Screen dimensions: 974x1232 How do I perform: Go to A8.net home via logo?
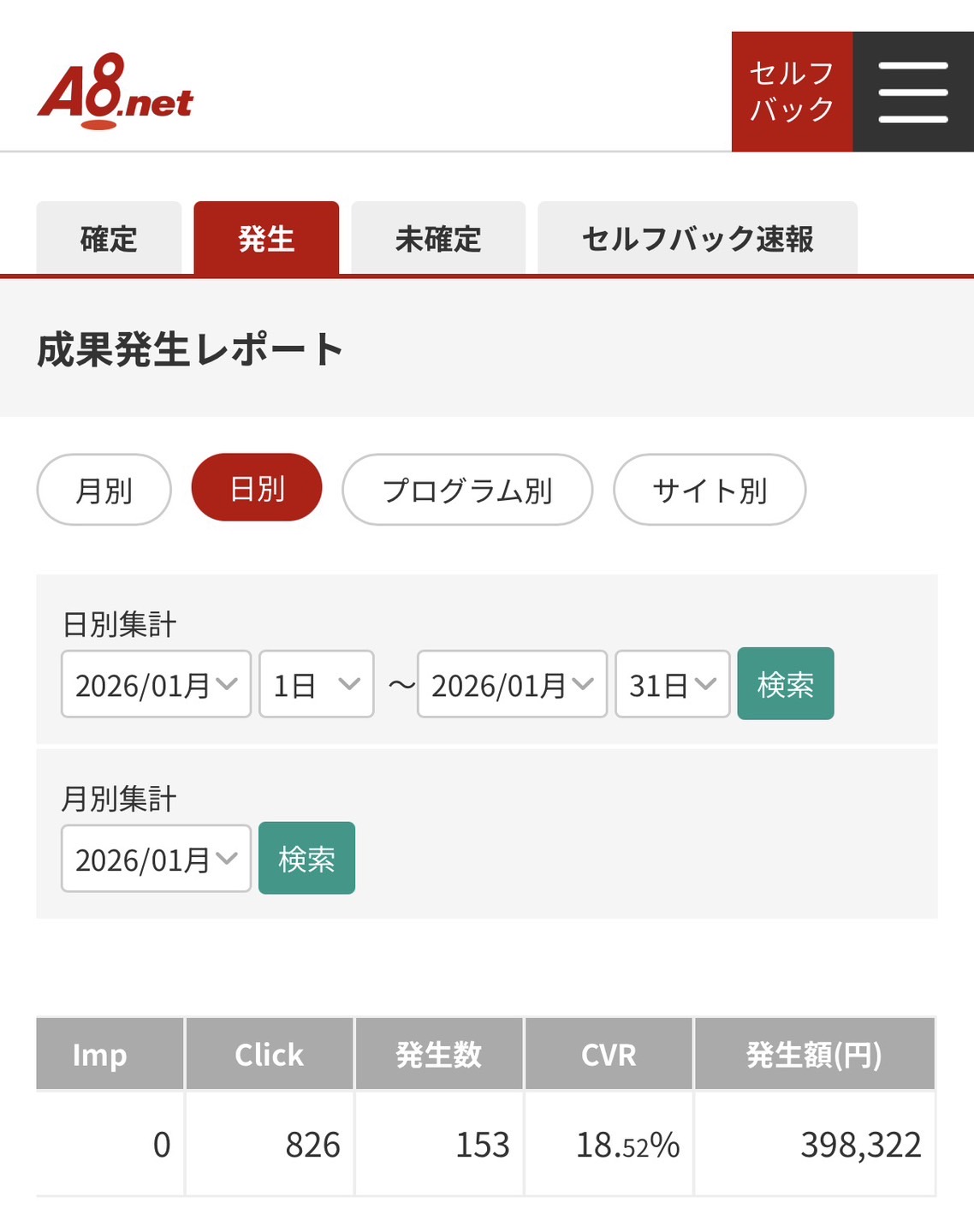[116, 92]
